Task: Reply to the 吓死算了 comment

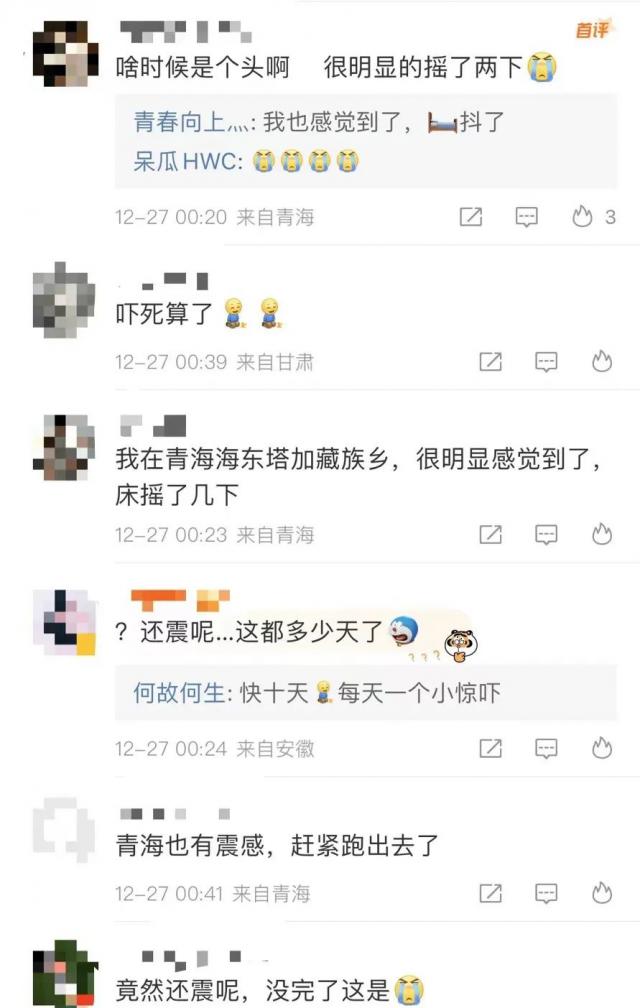Action: (x=546, y=362)
